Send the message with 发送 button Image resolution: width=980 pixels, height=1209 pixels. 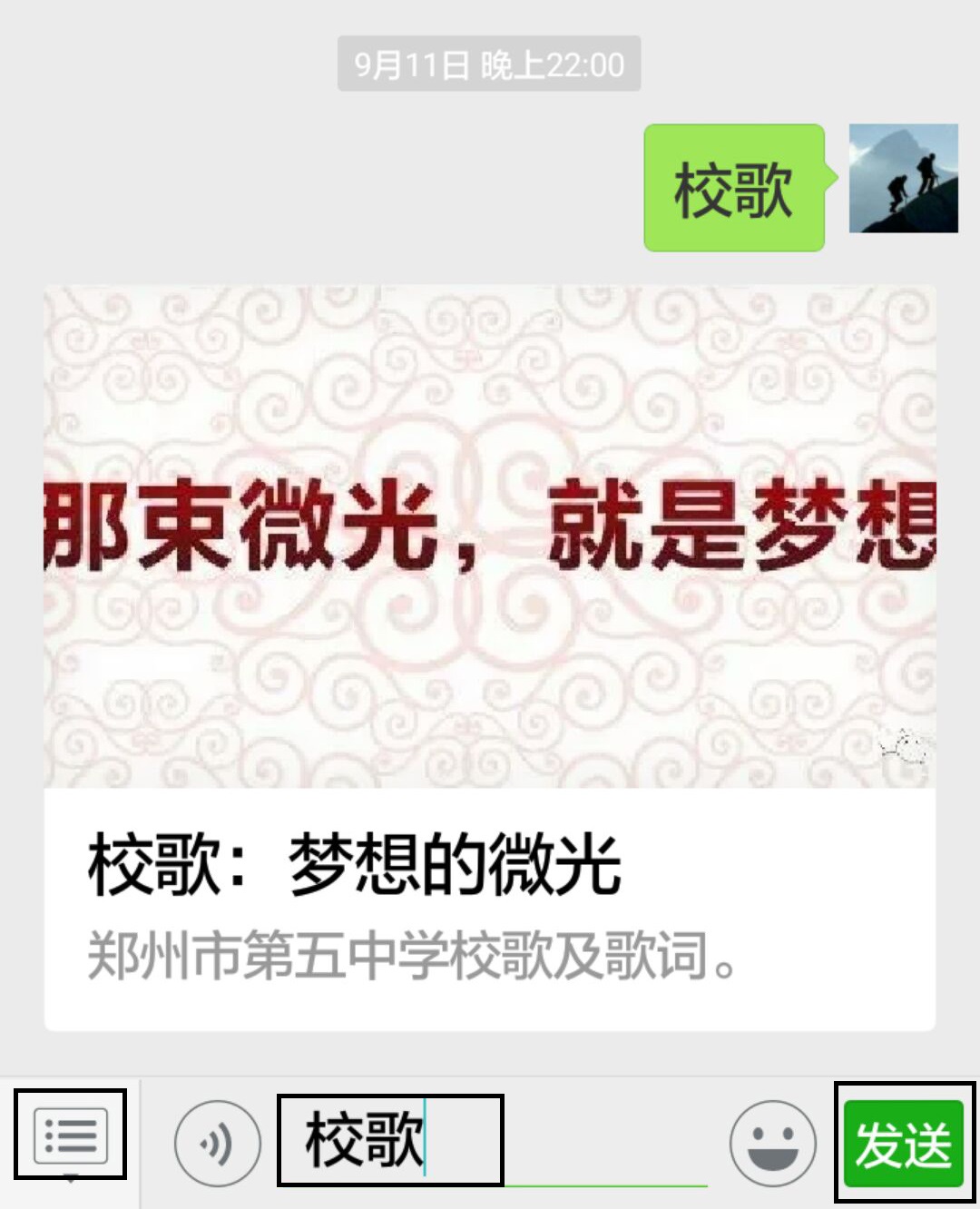(903, 1143)
